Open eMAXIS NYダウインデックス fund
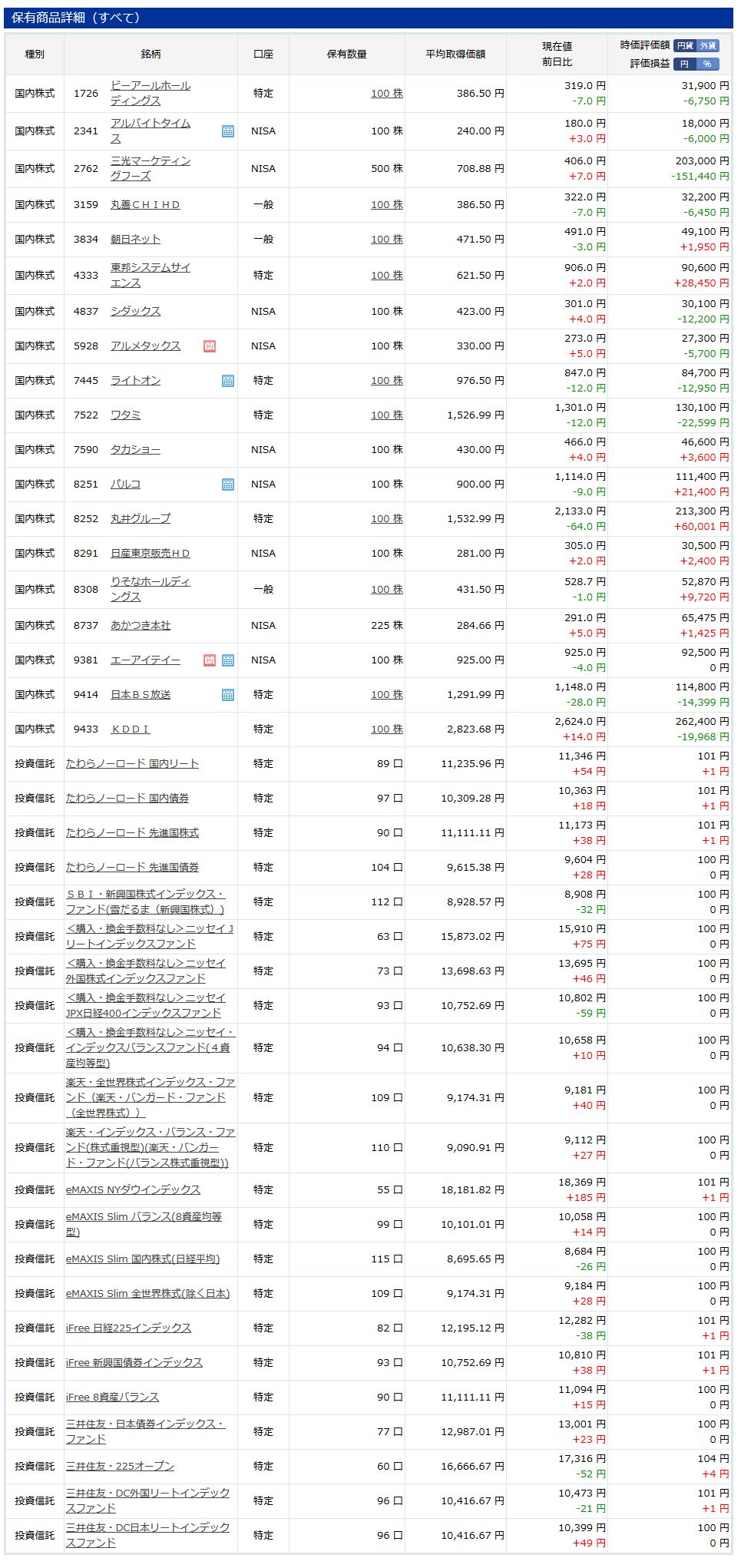The height and width of the screenshot is (1568, 741). (133, 1190)
